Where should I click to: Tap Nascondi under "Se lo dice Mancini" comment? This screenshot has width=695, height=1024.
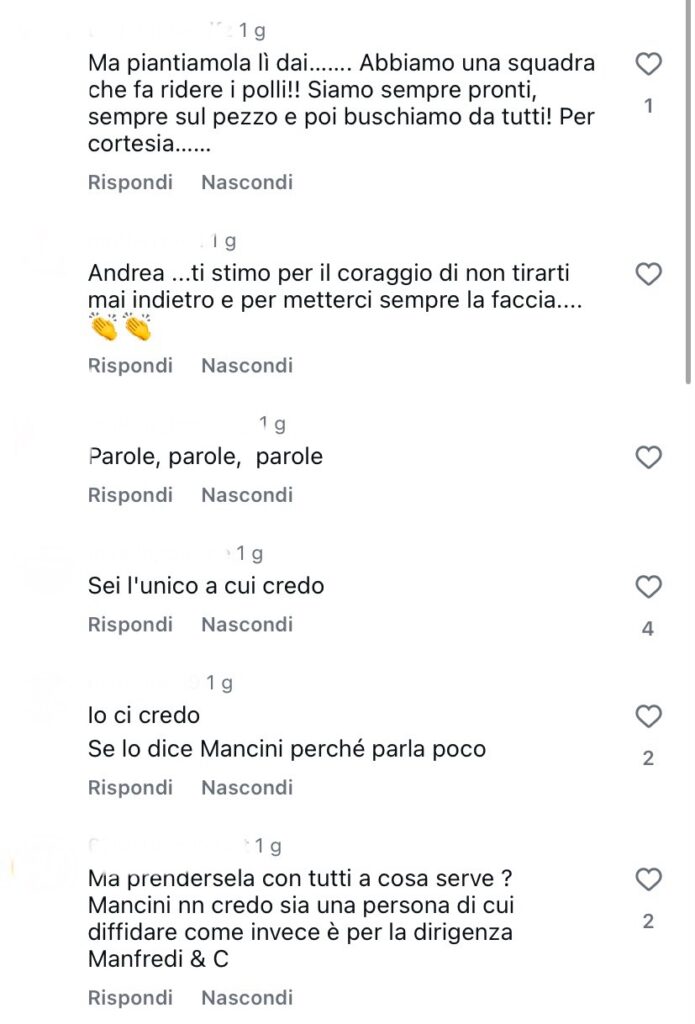(247, 788)
